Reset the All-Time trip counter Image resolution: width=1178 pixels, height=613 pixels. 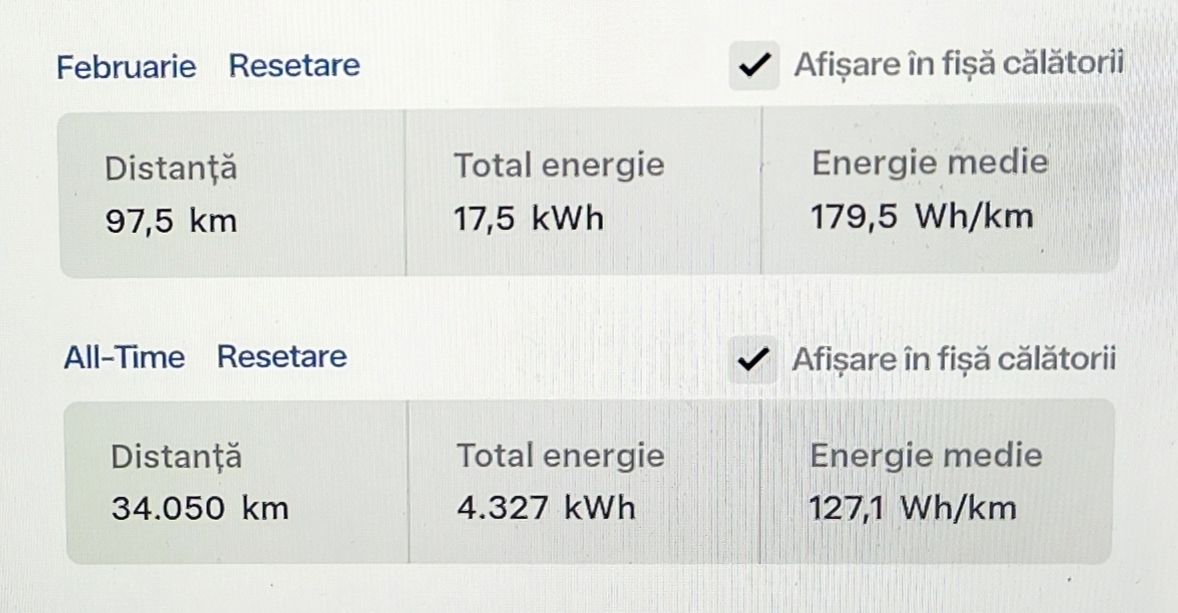click(x=282, y=357)
